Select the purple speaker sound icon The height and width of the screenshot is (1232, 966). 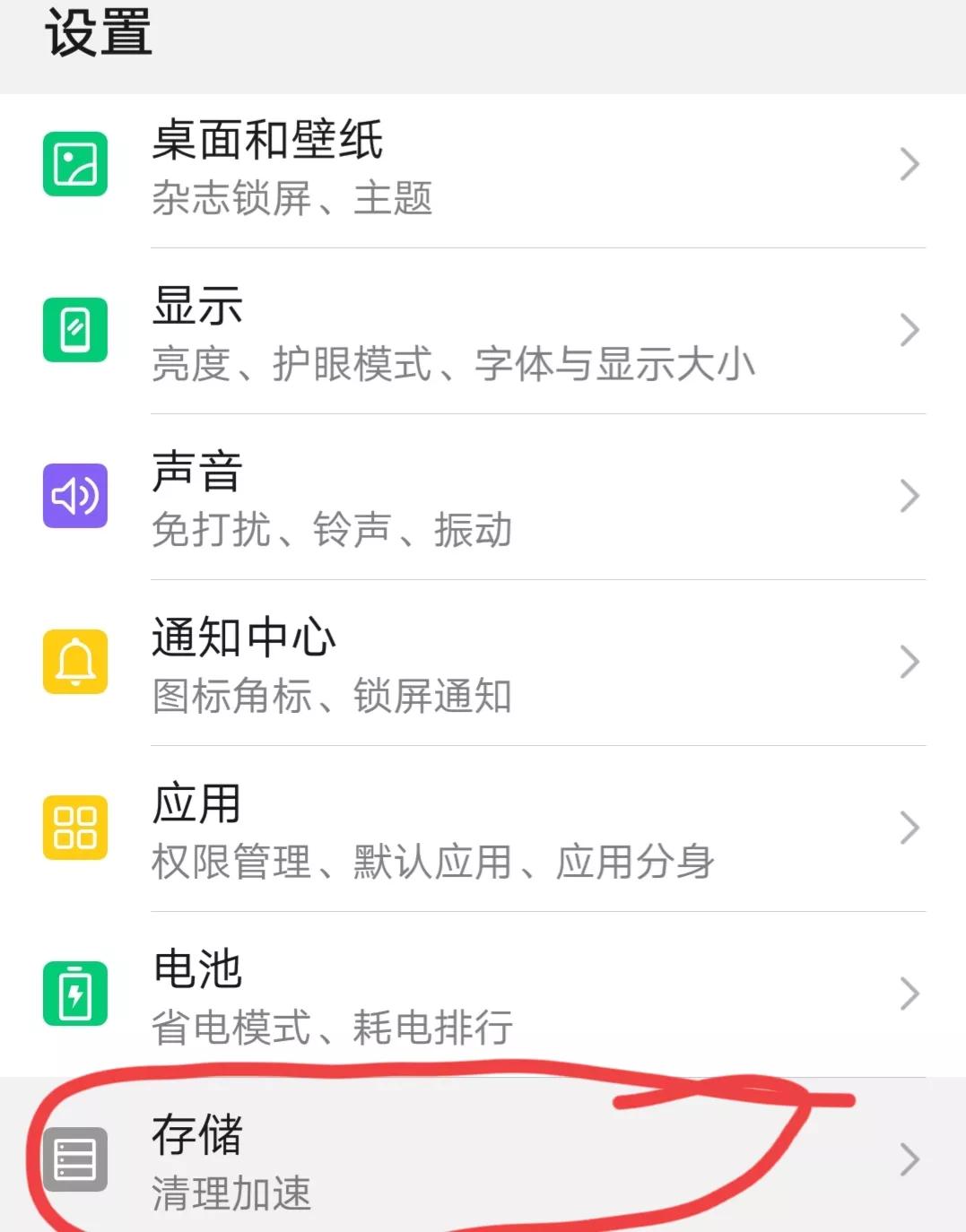pyautogui.click(x=75, y=496)
